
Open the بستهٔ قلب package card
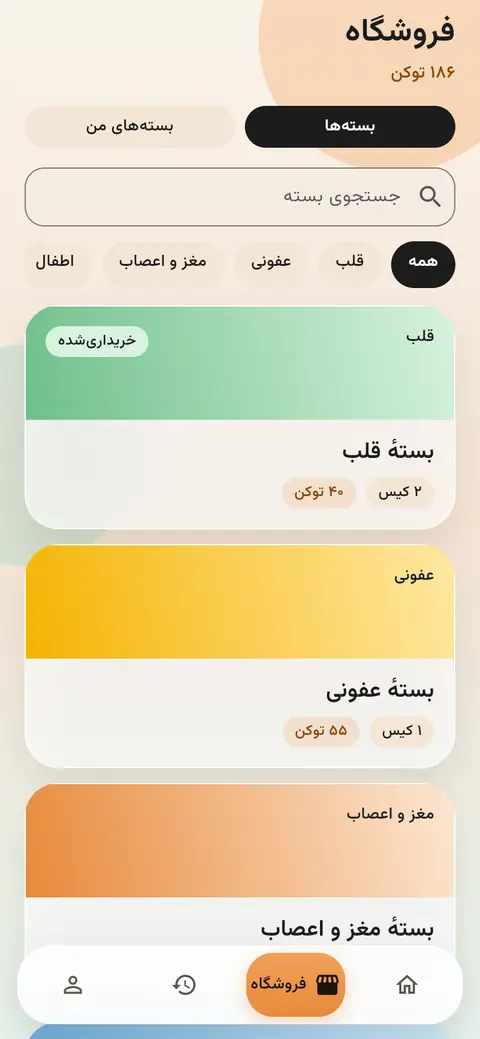coord(240,417)
